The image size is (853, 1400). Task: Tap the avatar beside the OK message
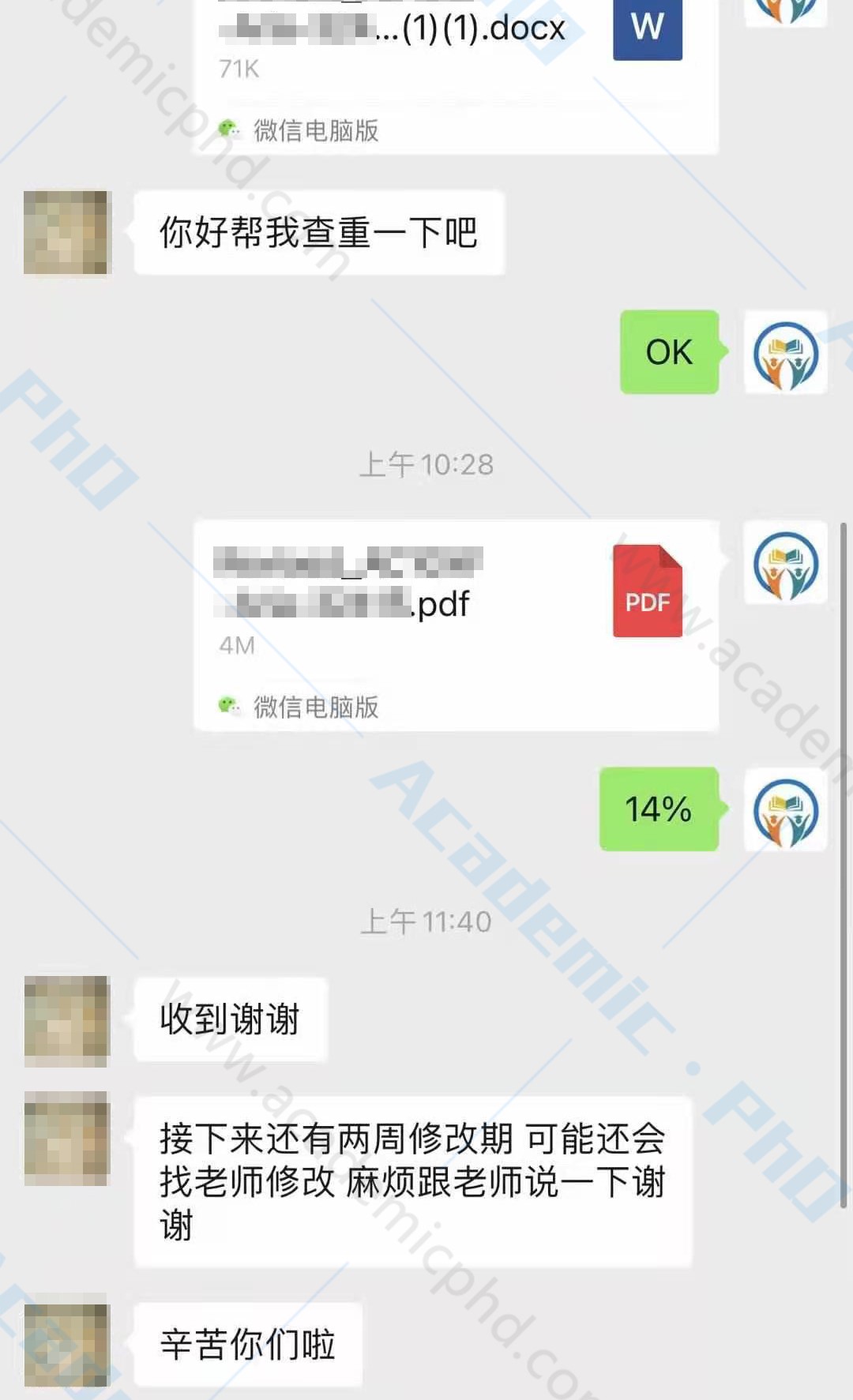(785, 353)
